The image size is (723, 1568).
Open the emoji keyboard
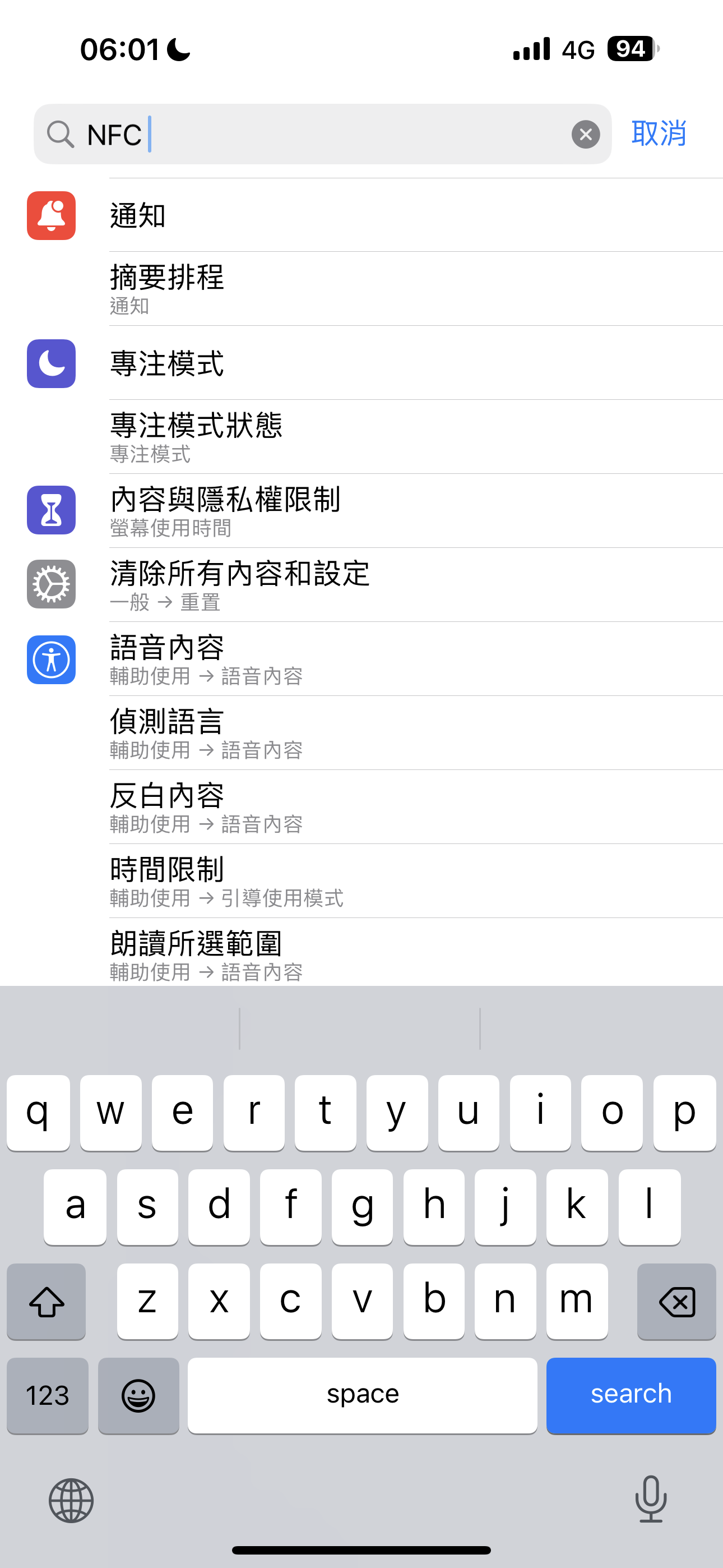click(139, 1395)
